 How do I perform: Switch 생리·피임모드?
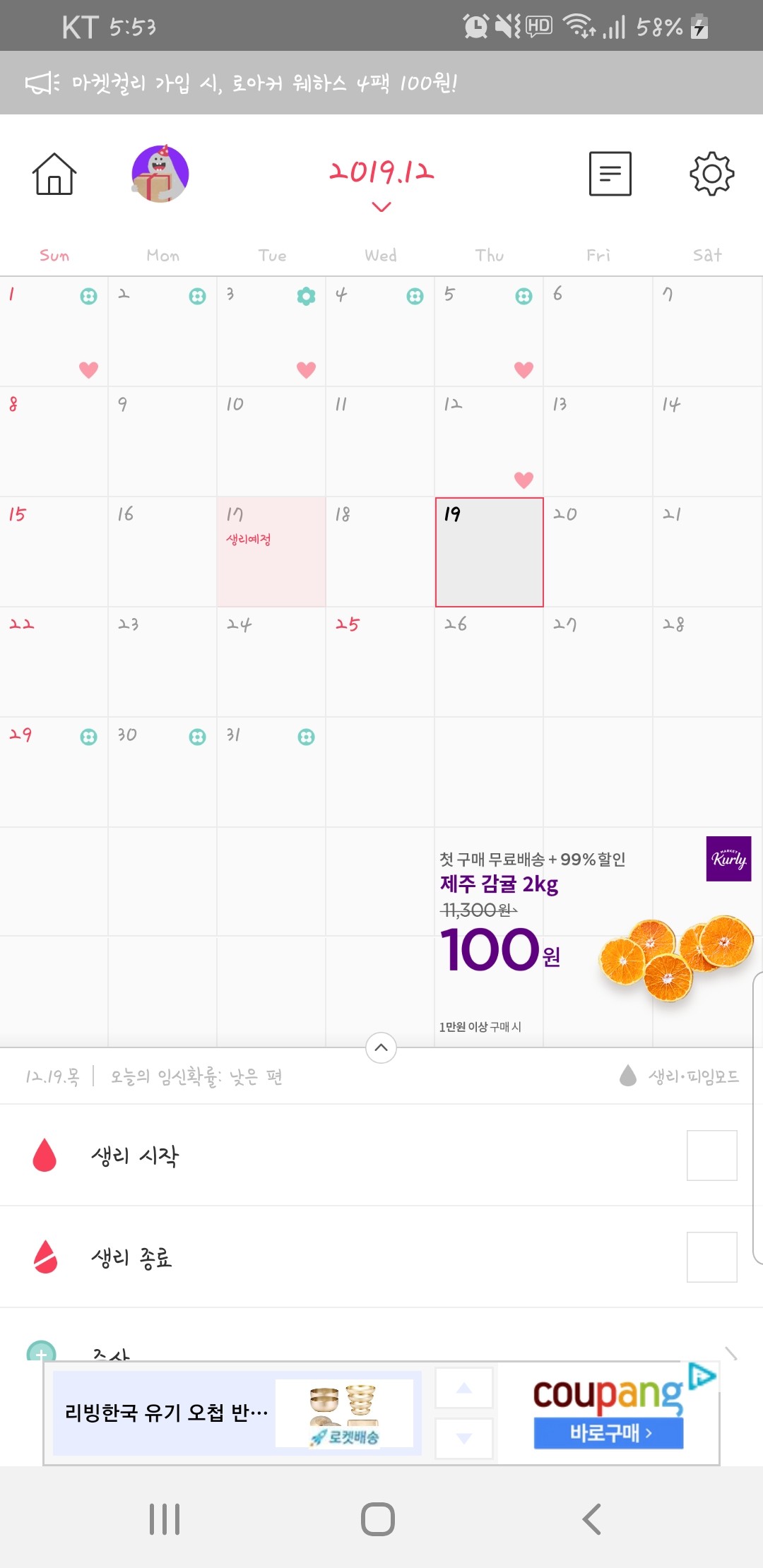(x=679, y=1076)
